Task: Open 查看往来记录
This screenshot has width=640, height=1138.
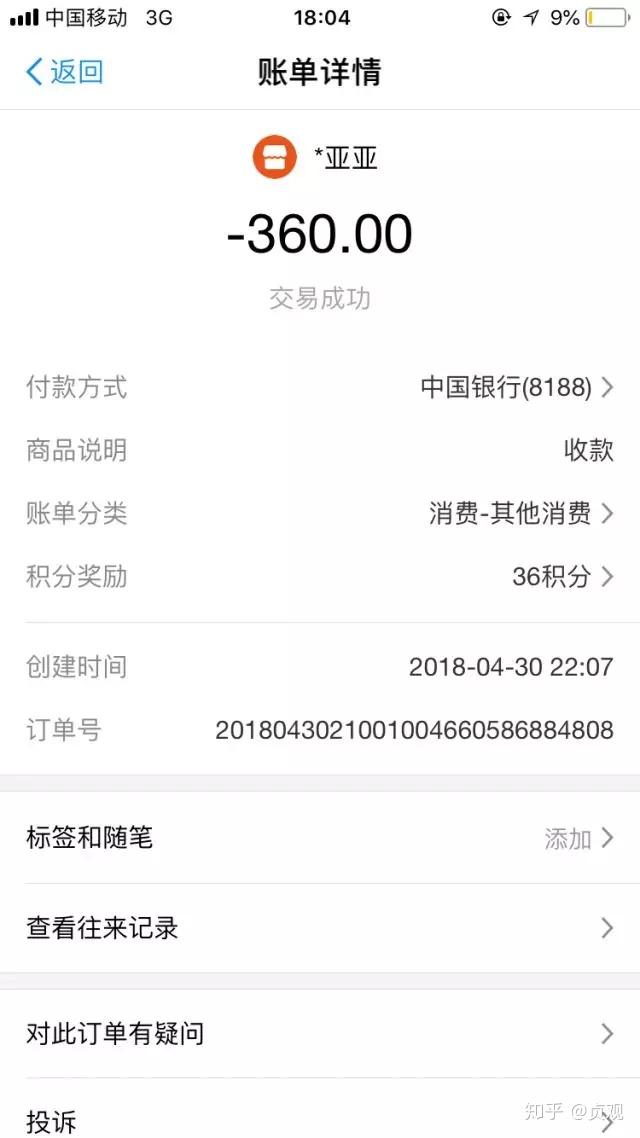Action: coord(320,928)
